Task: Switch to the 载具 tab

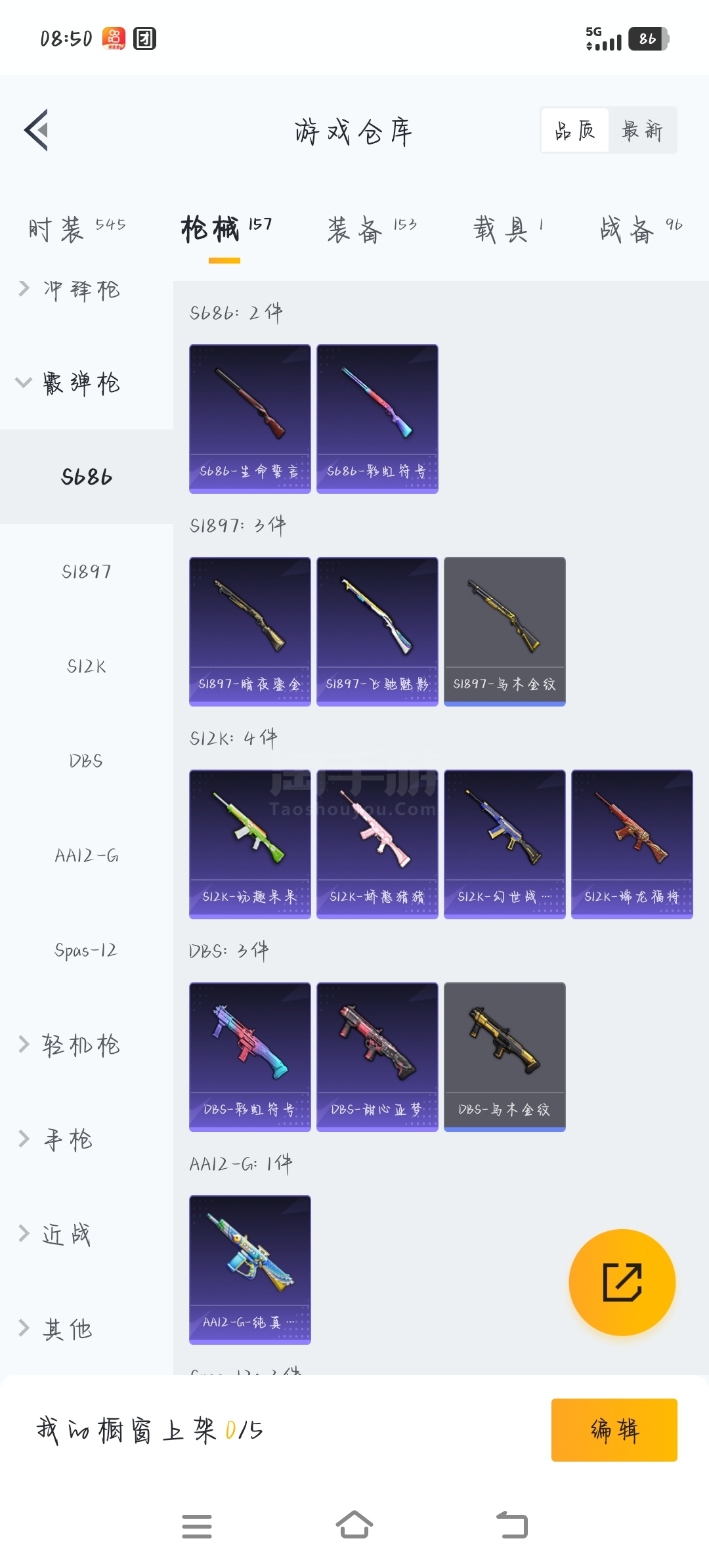Action: pyautogui.click(x=508, y=229)
